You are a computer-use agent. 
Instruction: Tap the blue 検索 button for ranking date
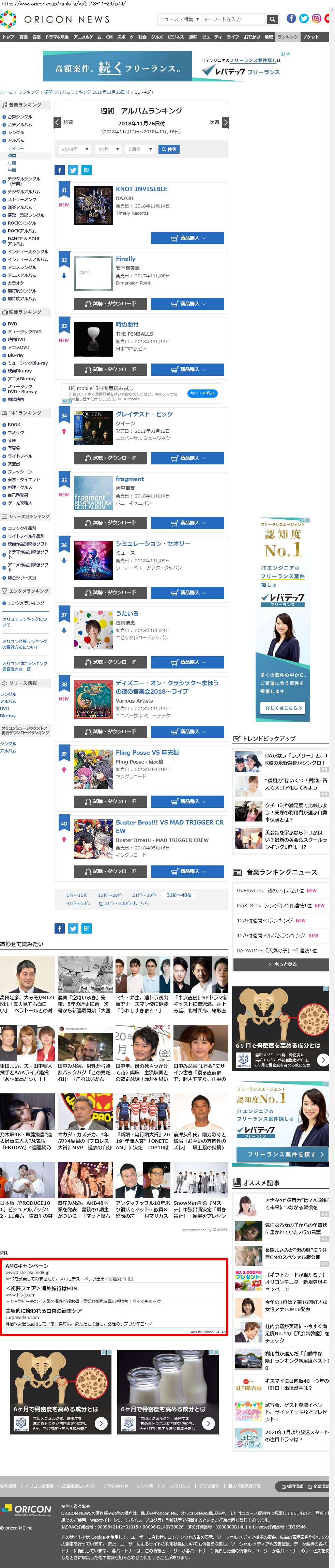(x=169, y=149)
